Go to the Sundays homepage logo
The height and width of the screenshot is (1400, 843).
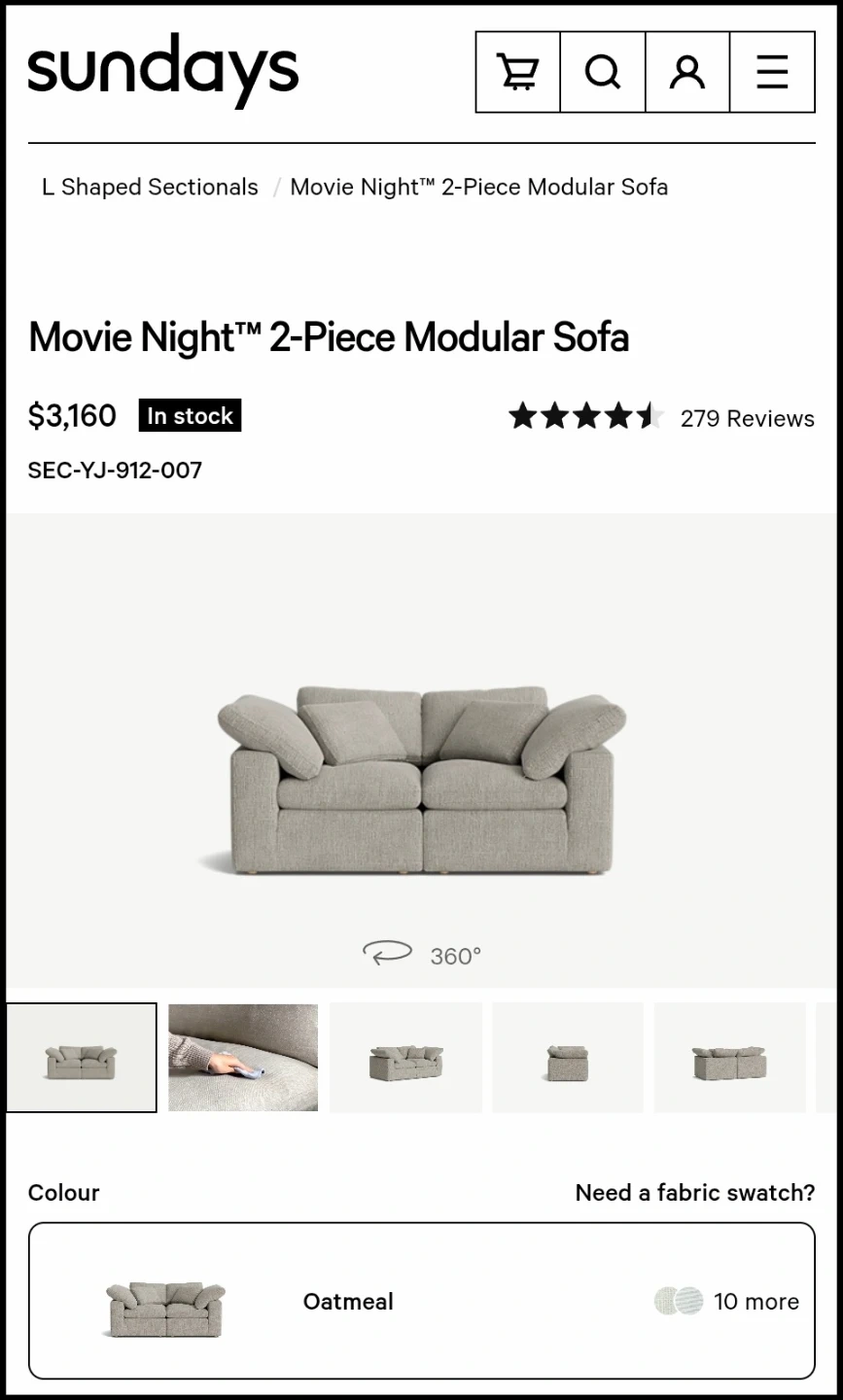pos(163,68)
